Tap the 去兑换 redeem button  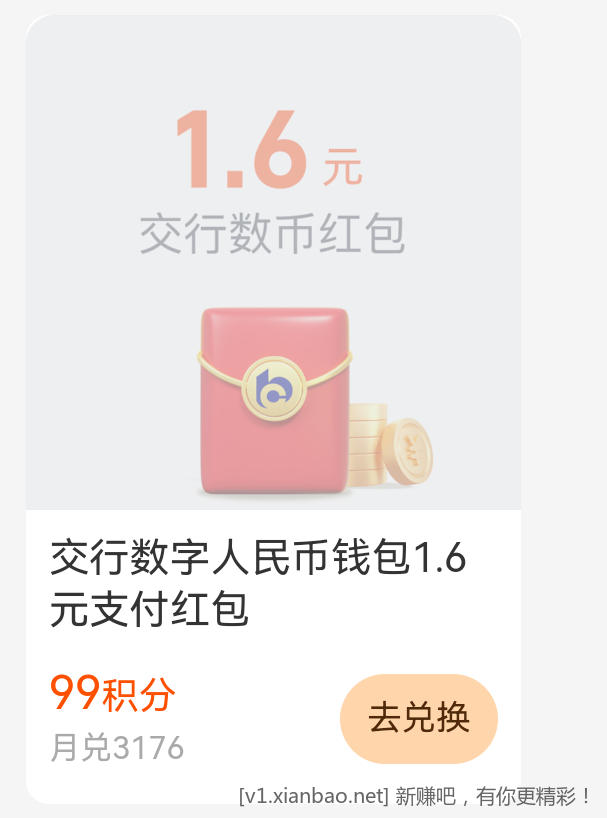click(419, 718)
